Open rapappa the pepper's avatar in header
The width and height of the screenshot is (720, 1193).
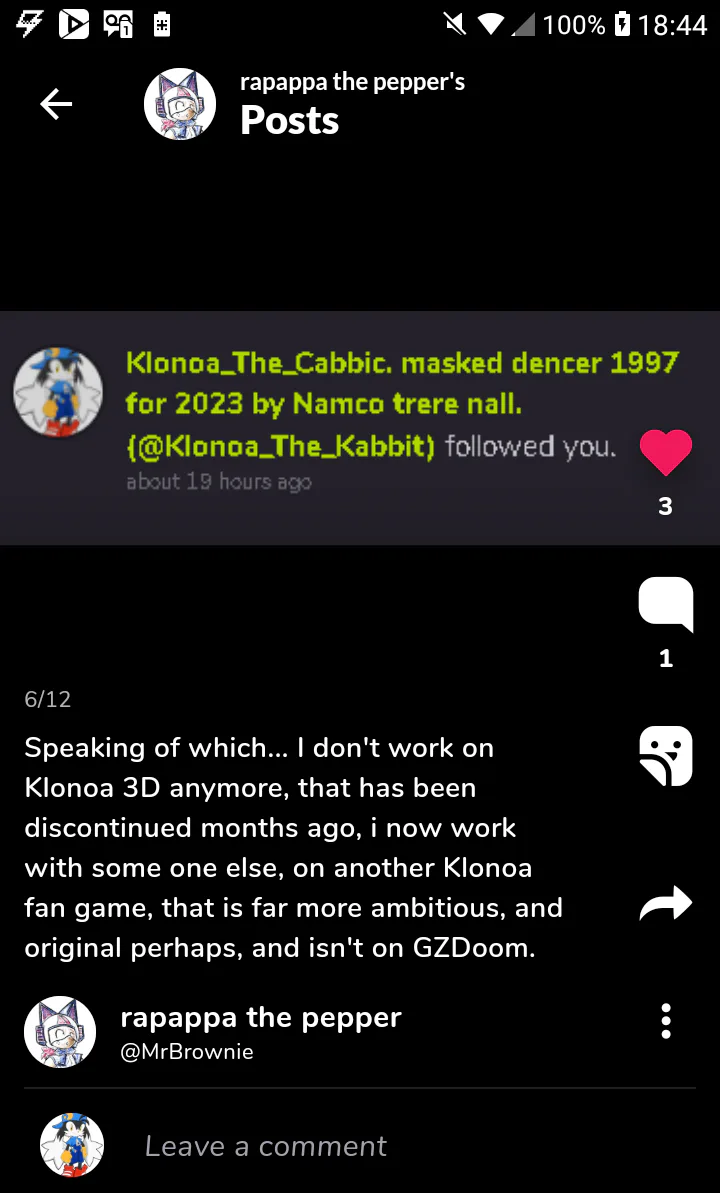coord(180,104)
